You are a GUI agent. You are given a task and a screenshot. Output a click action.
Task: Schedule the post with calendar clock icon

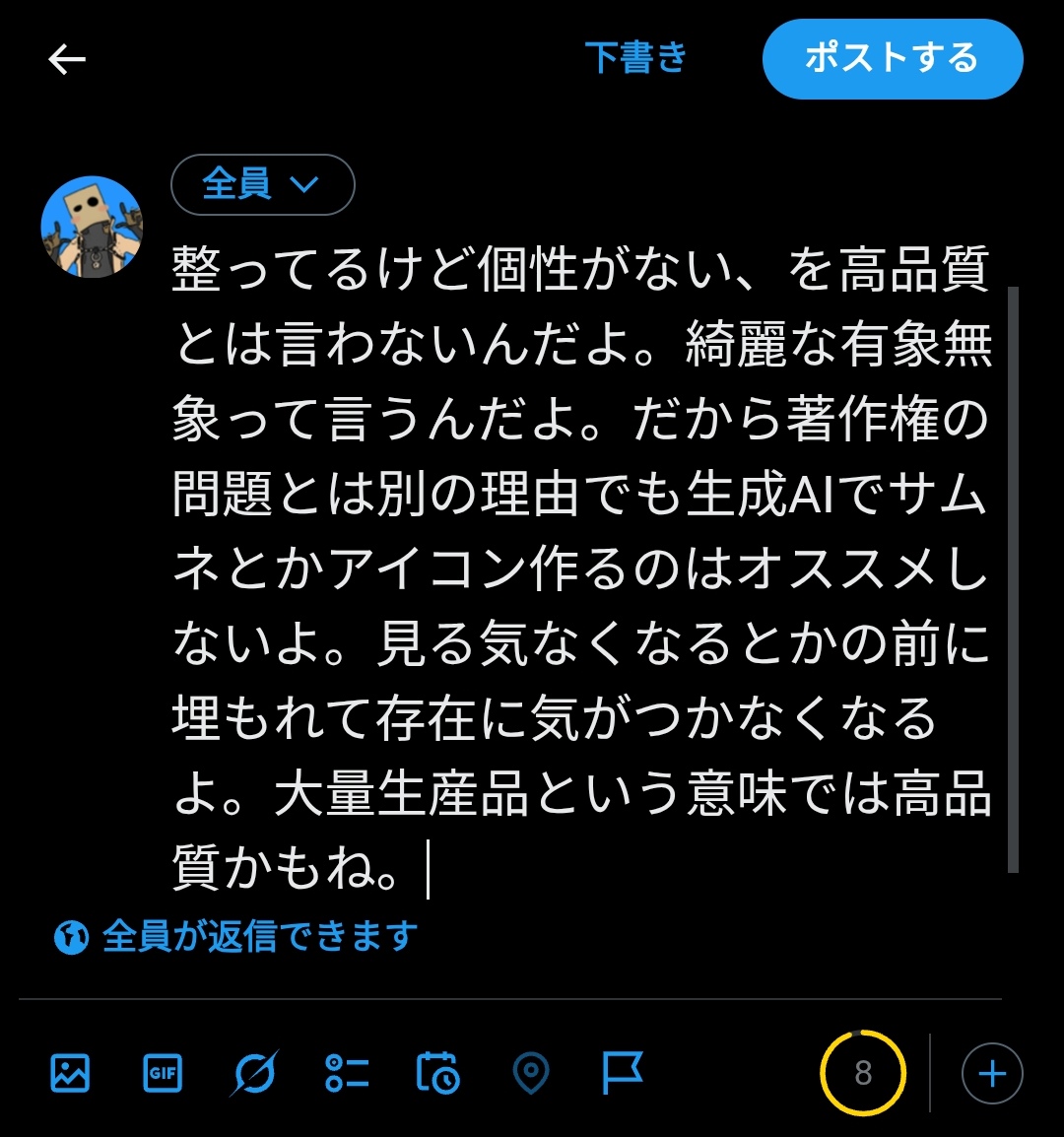click(x=438, y=1073)
